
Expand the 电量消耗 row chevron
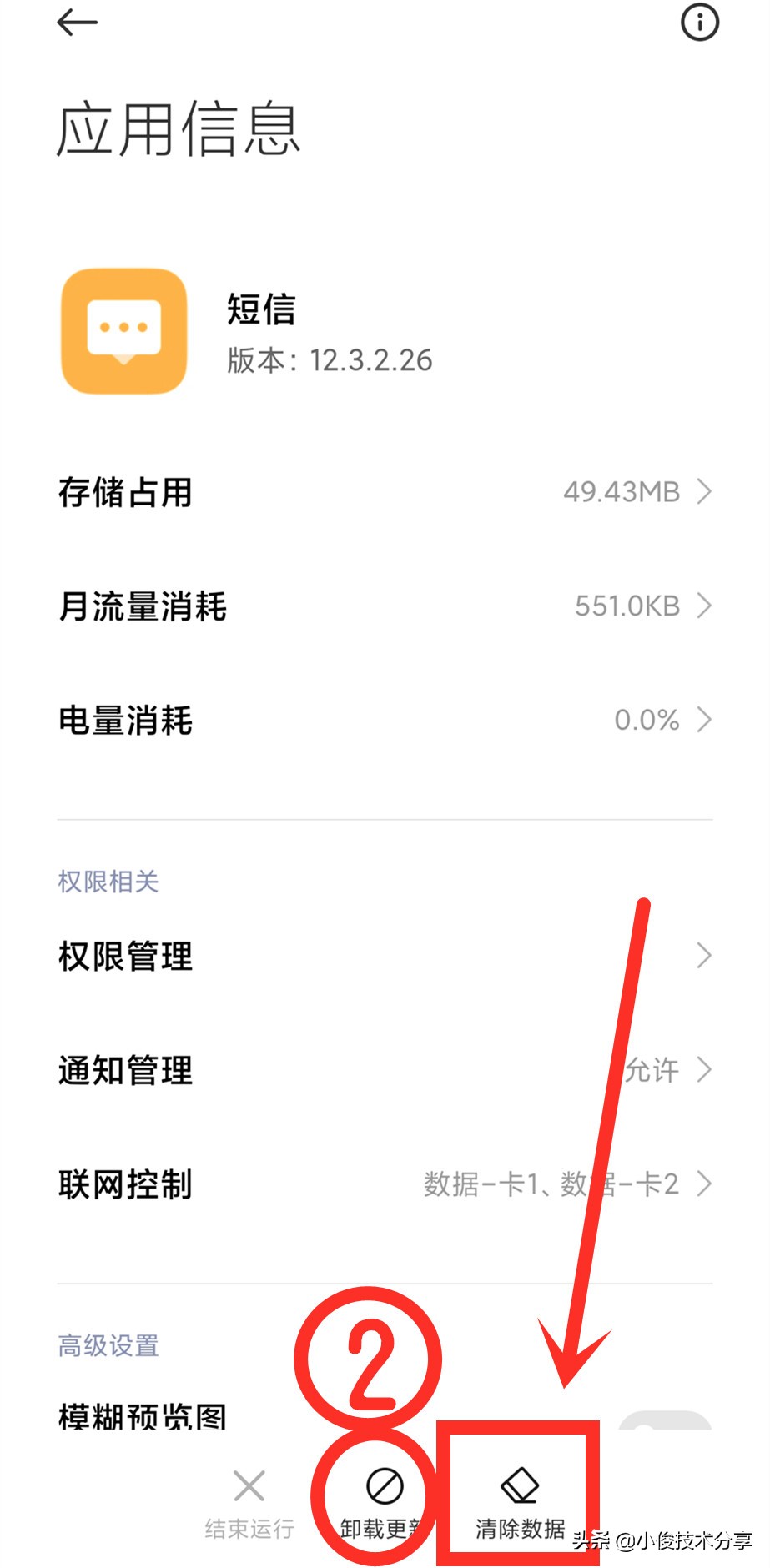pos(703,719)
